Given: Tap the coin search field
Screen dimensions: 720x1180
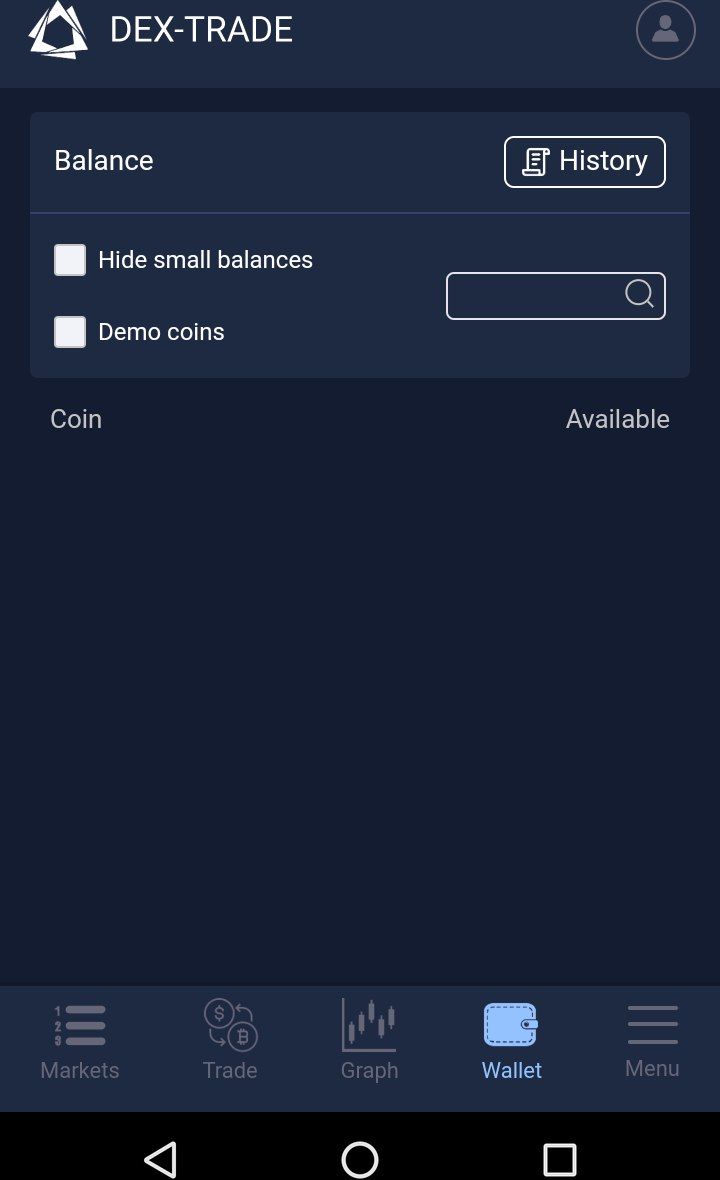Looking at the screenshot, I should point(555,296).
